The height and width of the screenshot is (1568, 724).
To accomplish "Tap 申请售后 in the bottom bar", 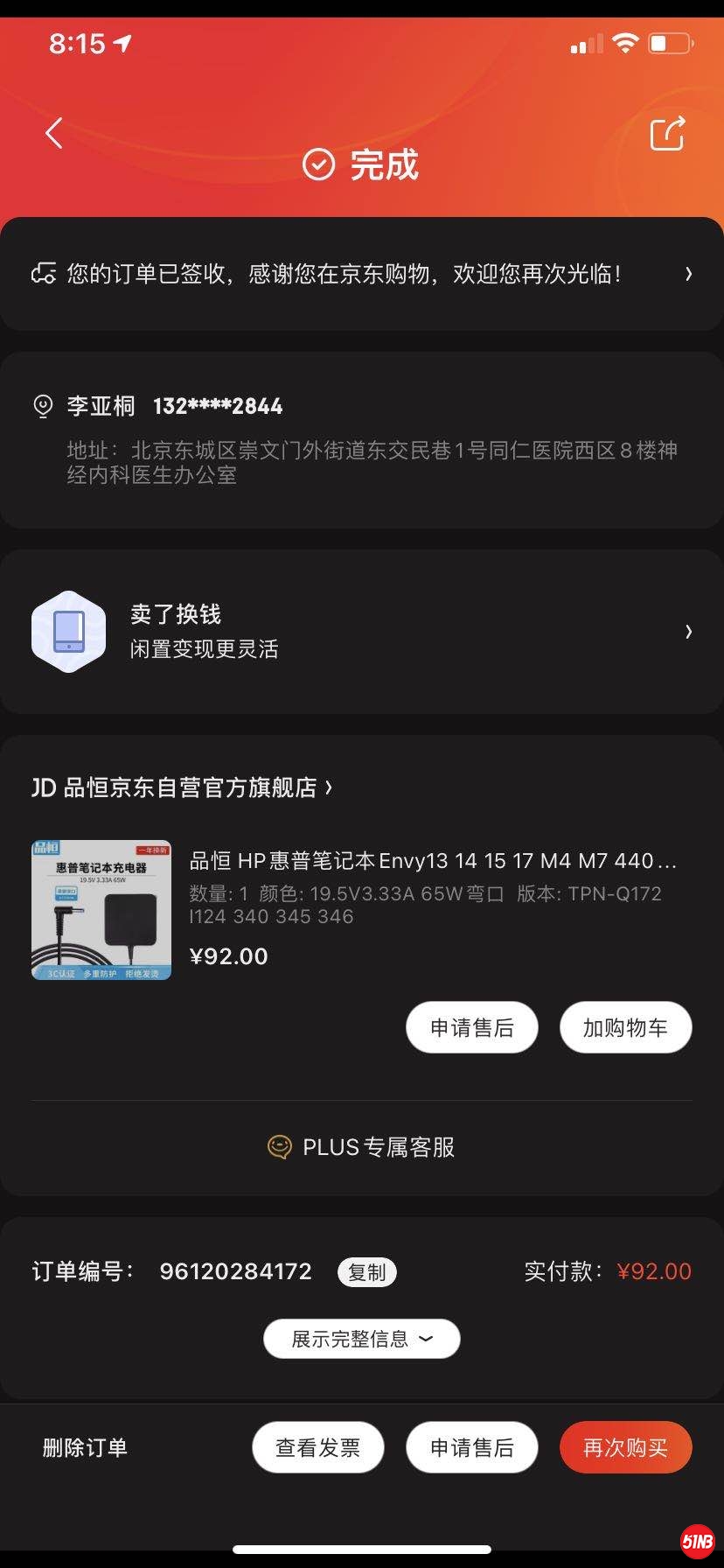I will pyautogui.click(x=471, y=1448).
